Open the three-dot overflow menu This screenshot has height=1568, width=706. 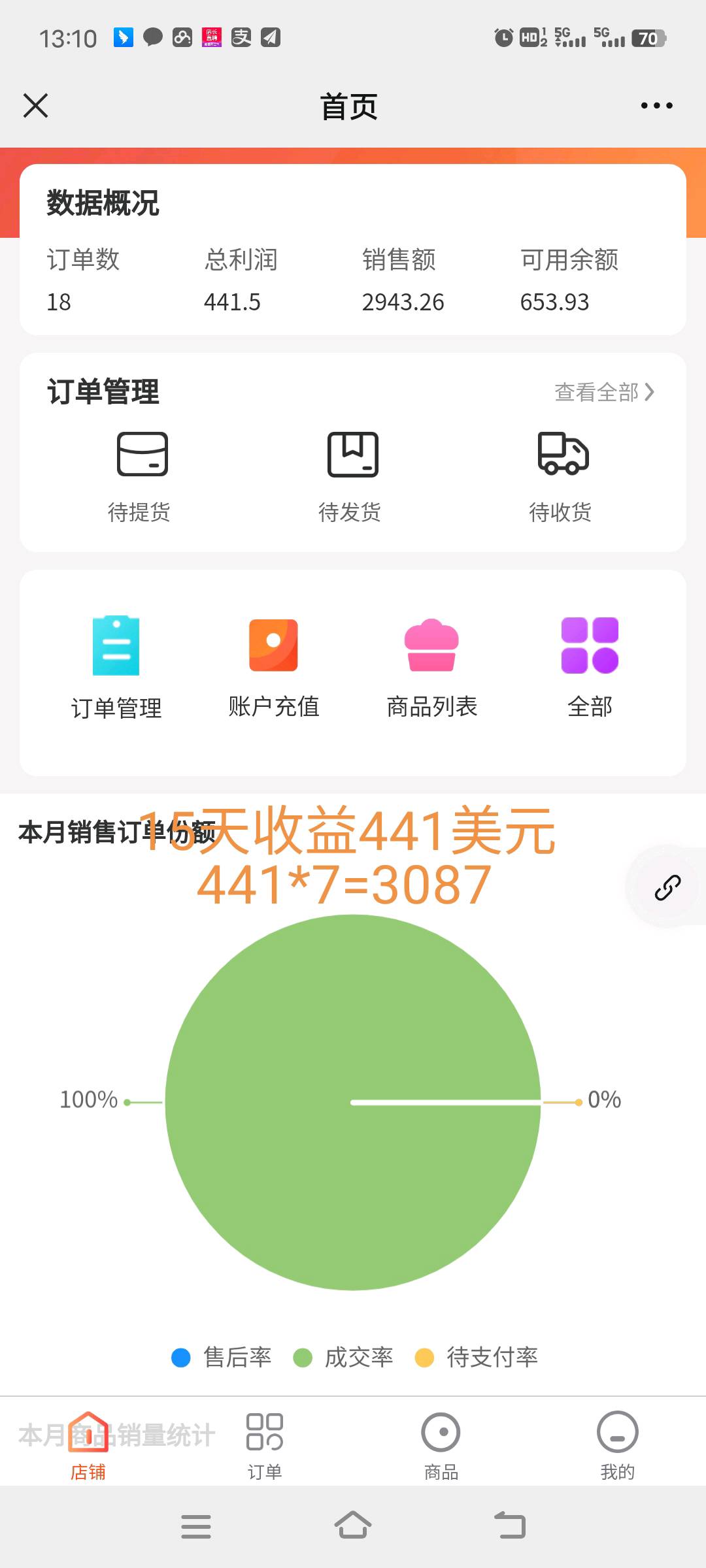(656, 105)
